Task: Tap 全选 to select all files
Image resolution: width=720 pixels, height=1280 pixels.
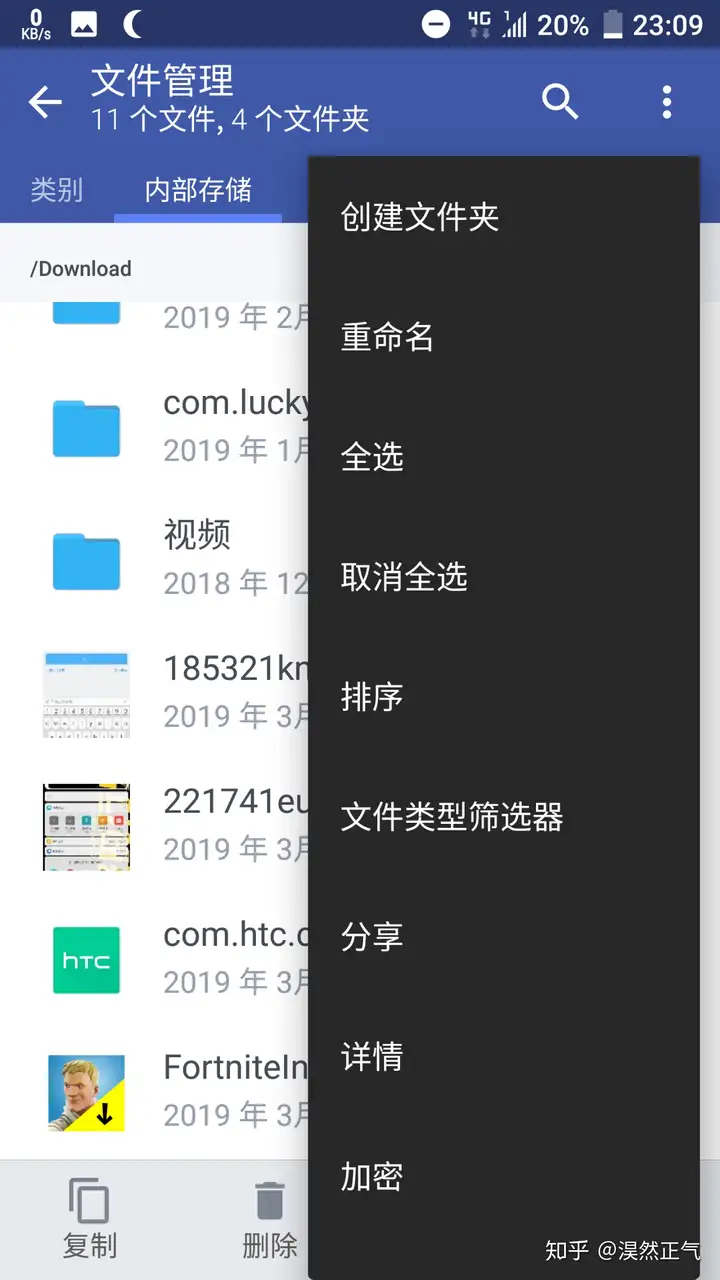Action: [503, 457]
